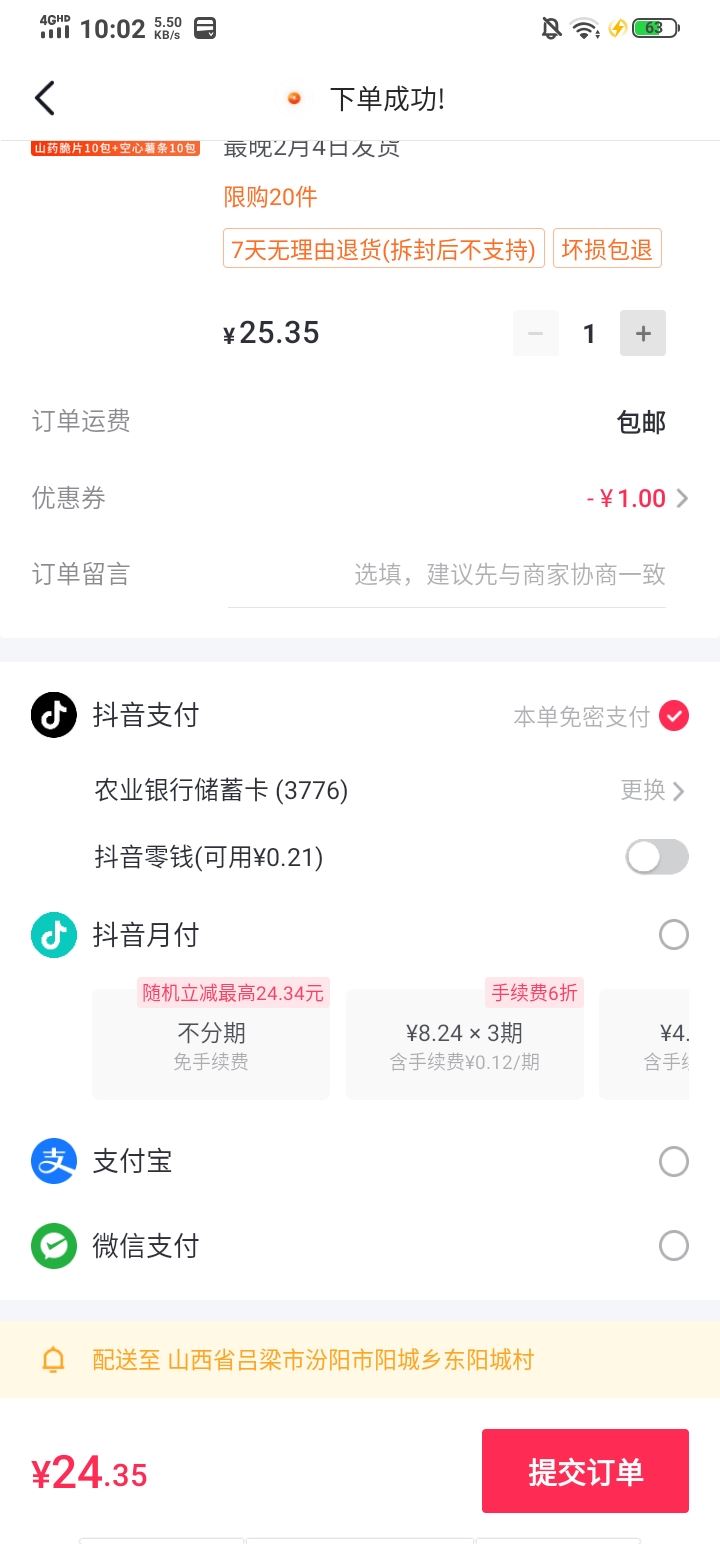Select the Alipay (支付宝) icon
This screenshot has height=1544, width=720.
53,1161
